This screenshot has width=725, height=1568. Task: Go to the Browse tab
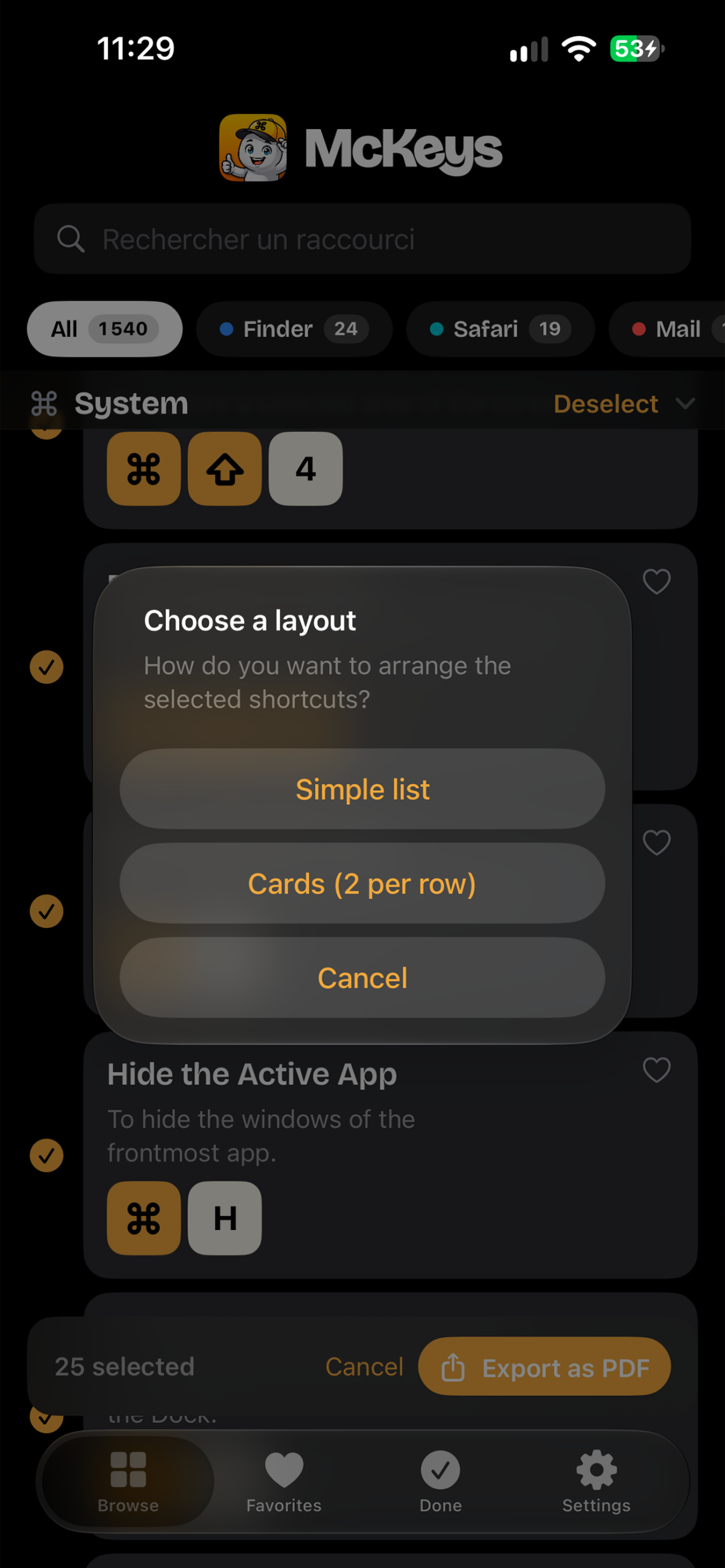(x=128, y=1481)
